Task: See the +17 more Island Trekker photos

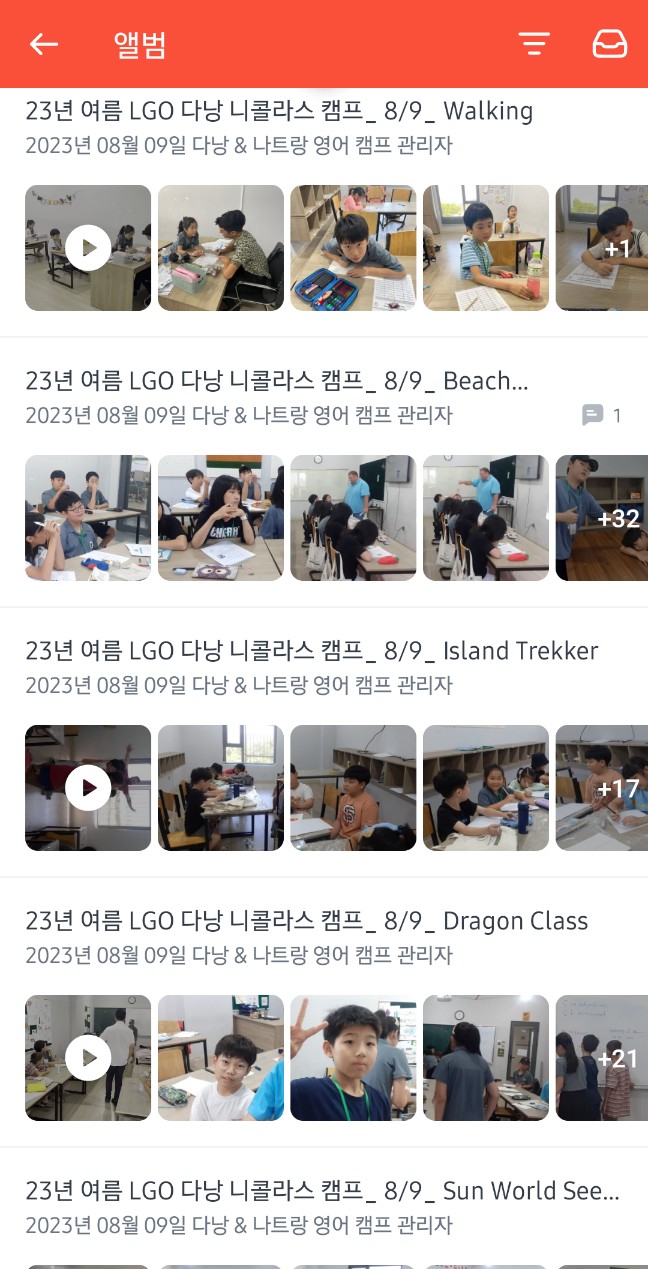Action: [602, 788]
